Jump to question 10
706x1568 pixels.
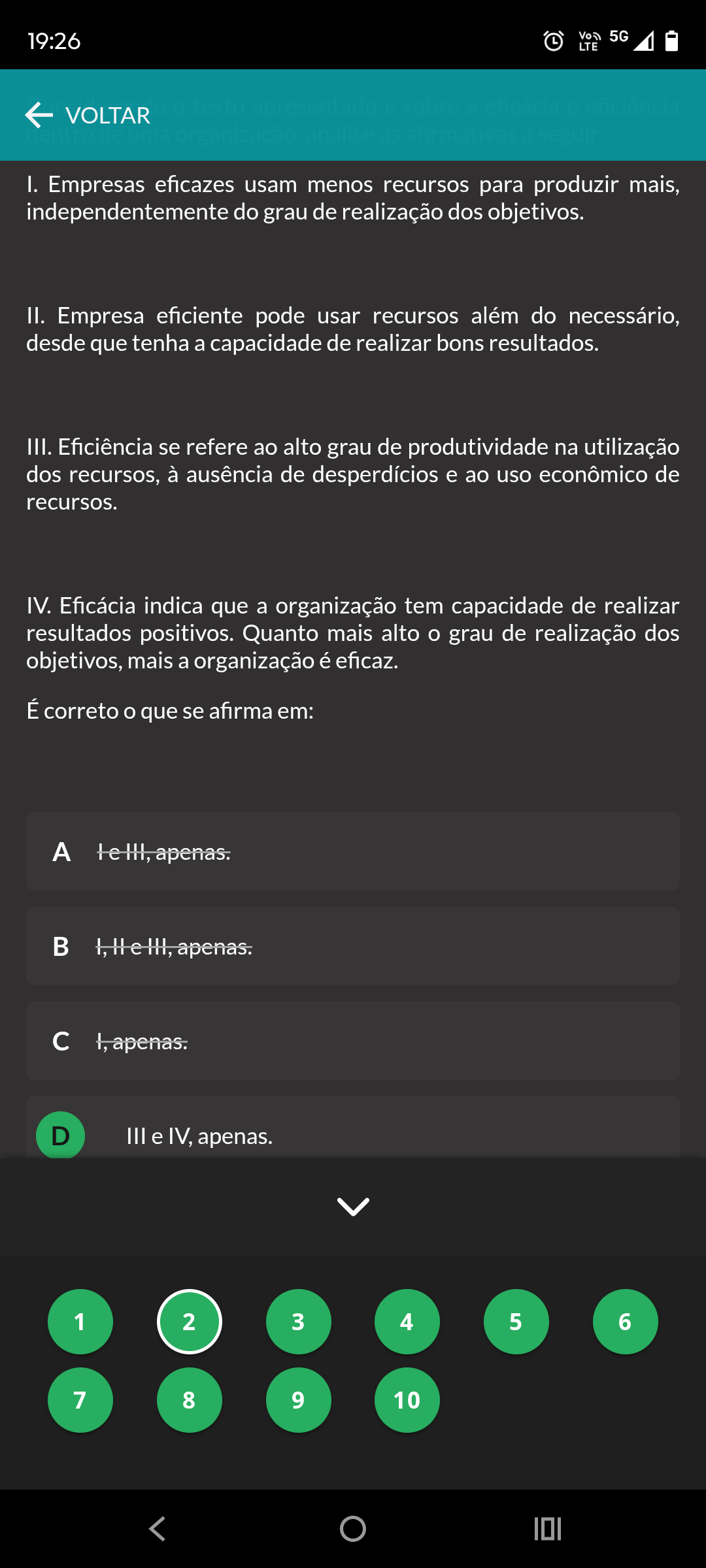click(407, 1400)
